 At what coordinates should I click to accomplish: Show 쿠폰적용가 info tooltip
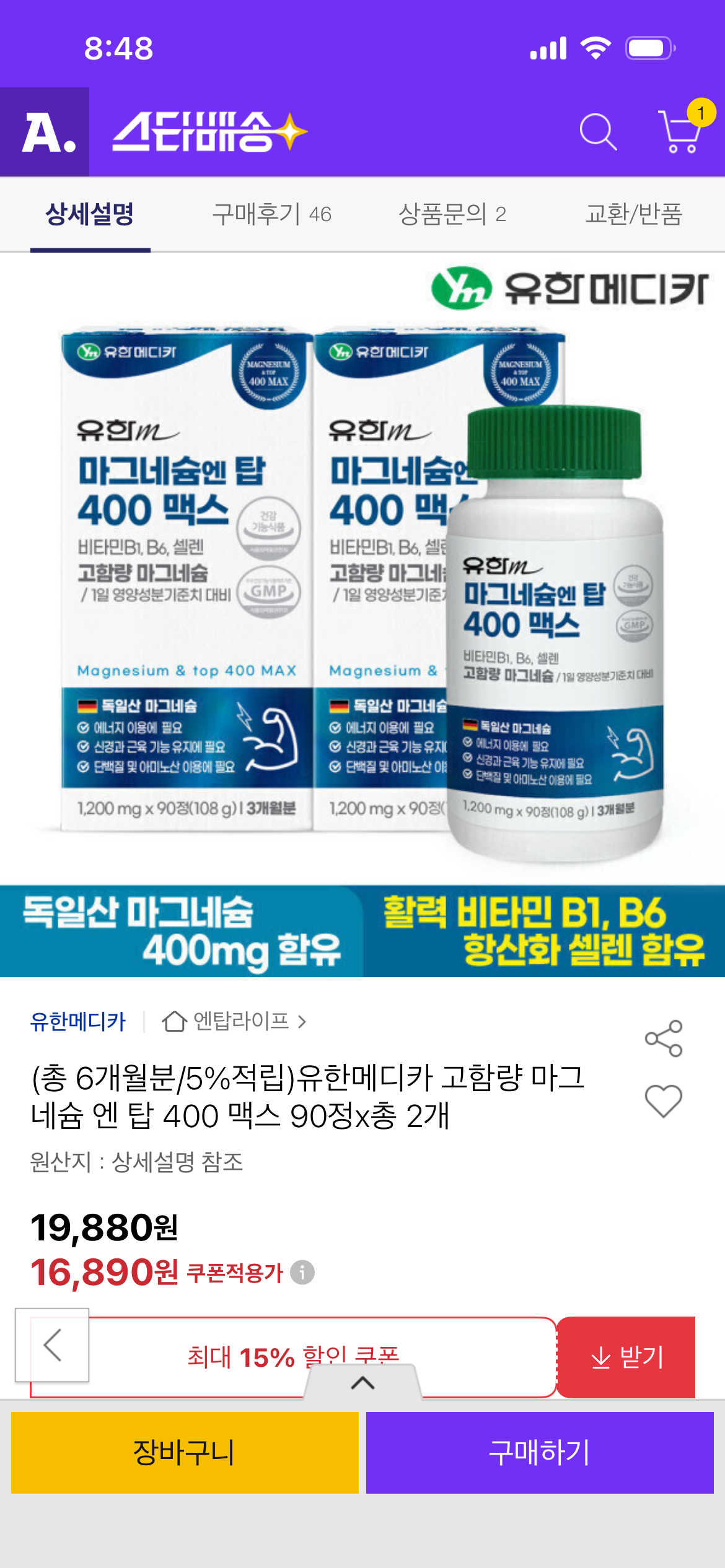tap(302, 1273)
